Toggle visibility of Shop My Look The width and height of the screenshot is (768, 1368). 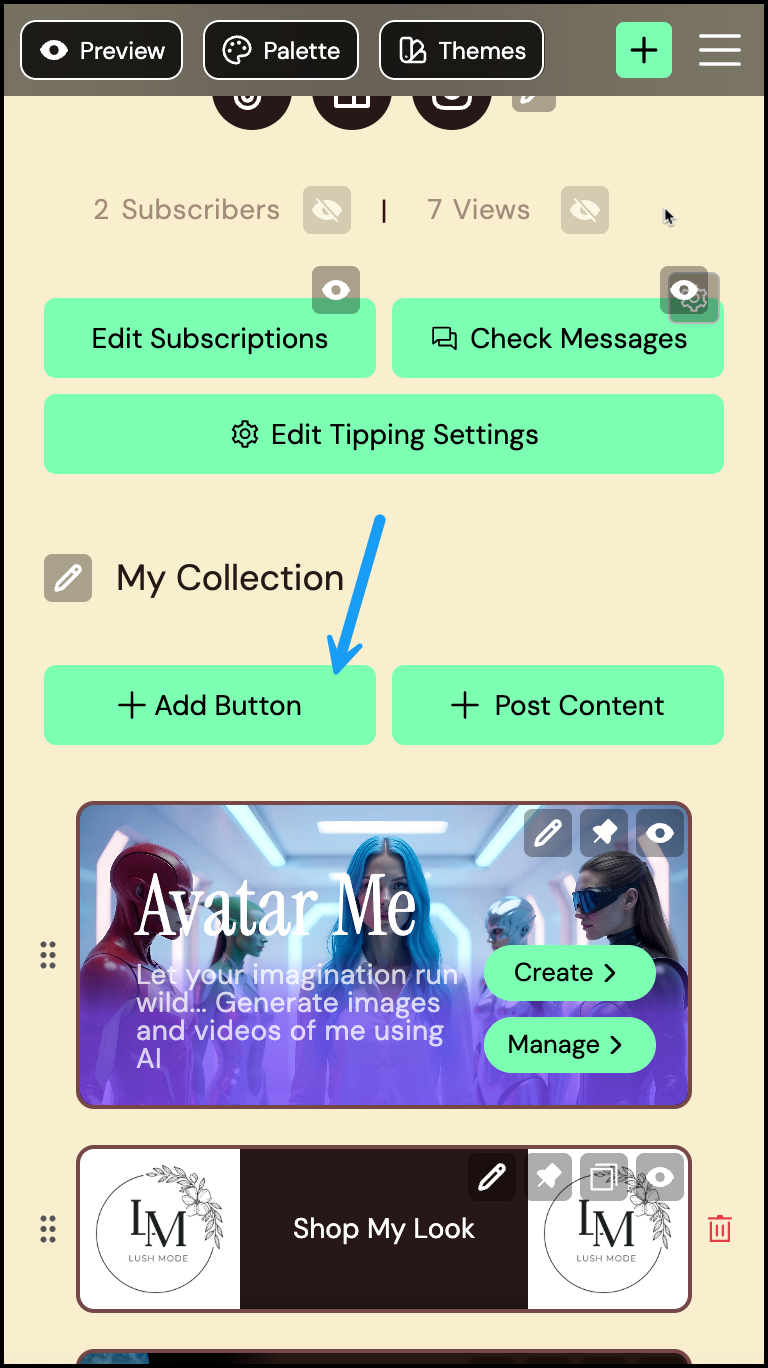pyautogui.click(x=660, y=1177)
